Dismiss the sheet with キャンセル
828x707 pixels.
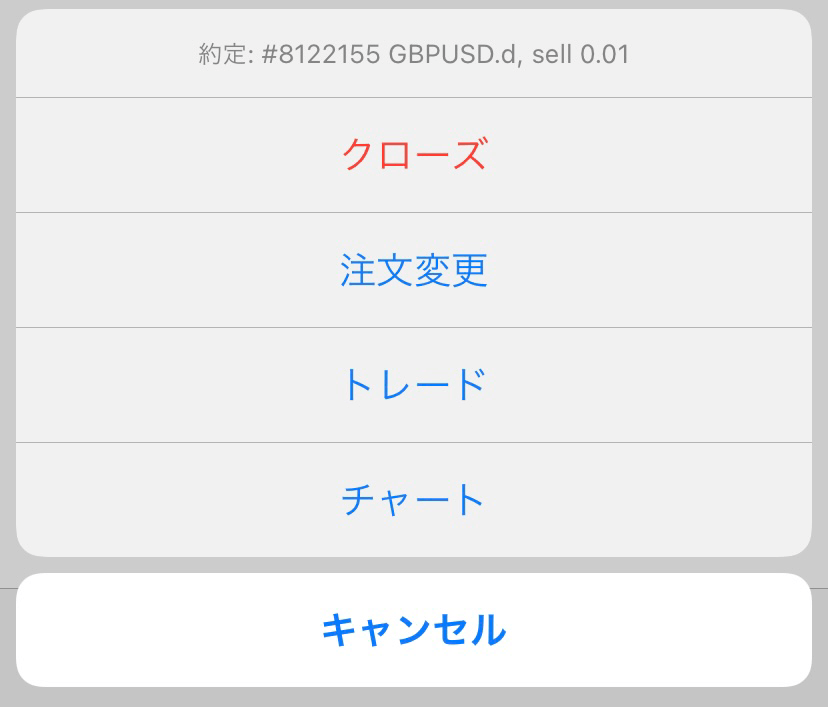pos(414,630)
